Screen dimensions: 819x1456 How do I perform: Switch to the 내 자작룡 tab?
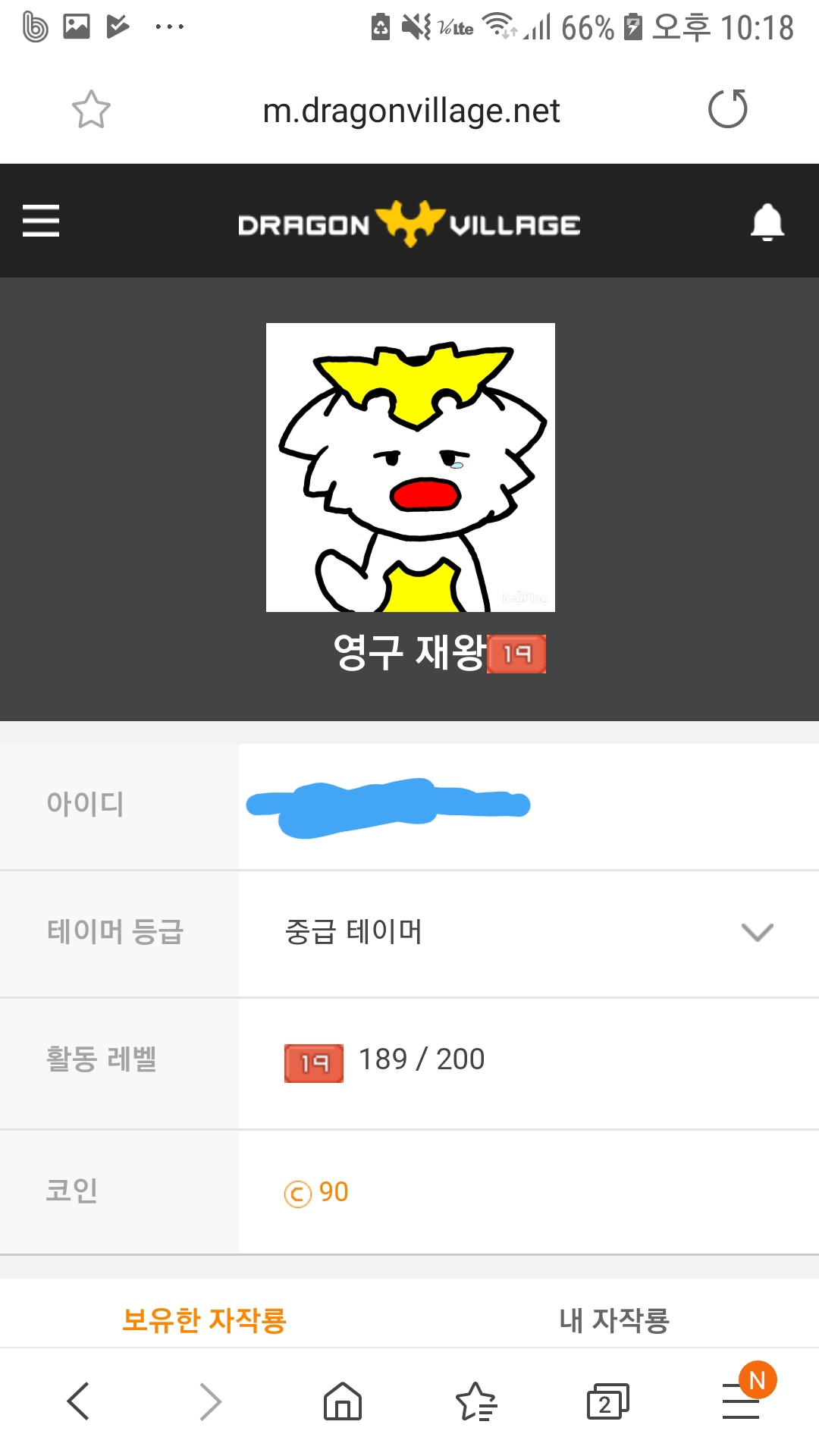(x=614, y=1320)
